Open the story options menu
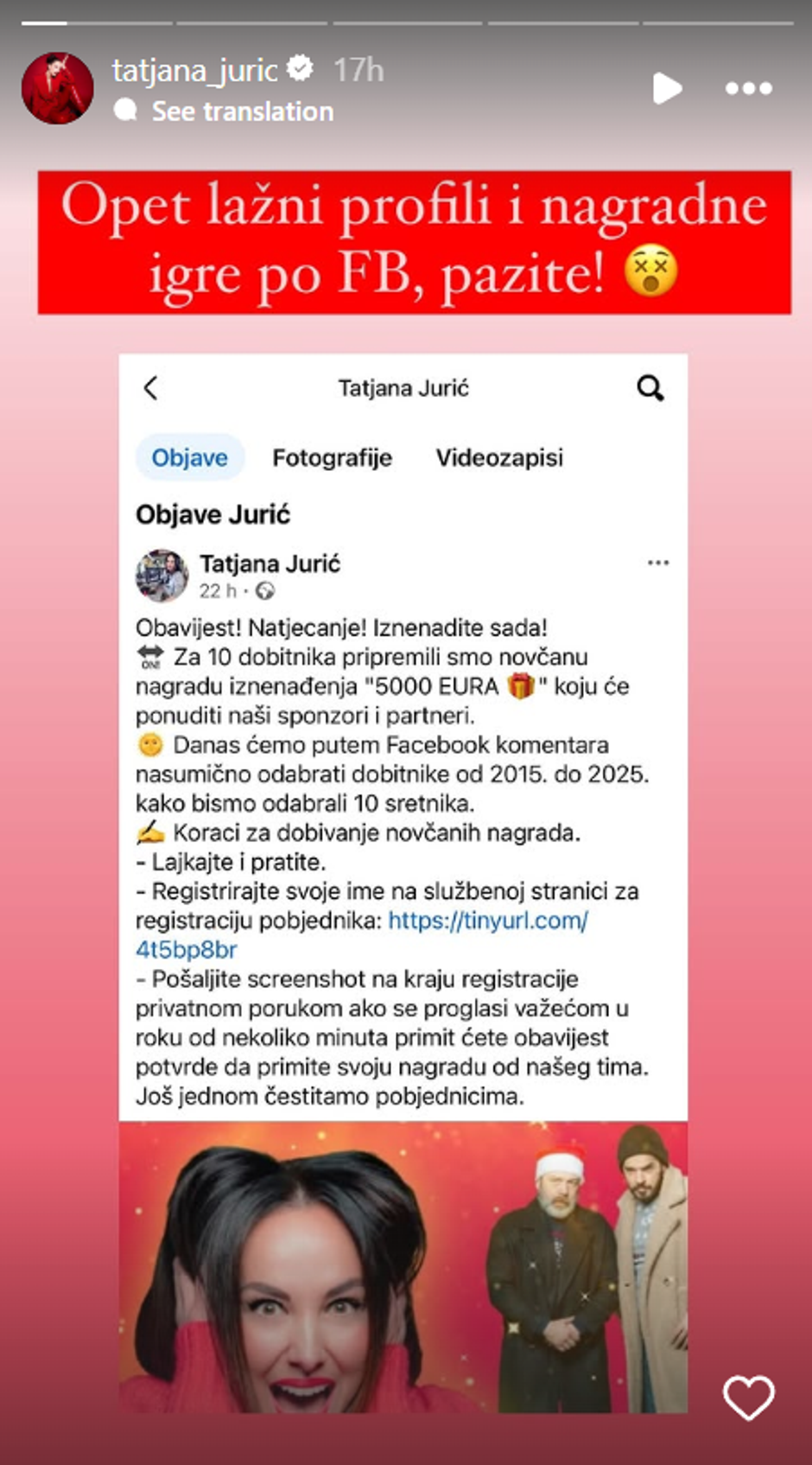The width and height of the screenshot is (812, 1465). coord(748,88)
